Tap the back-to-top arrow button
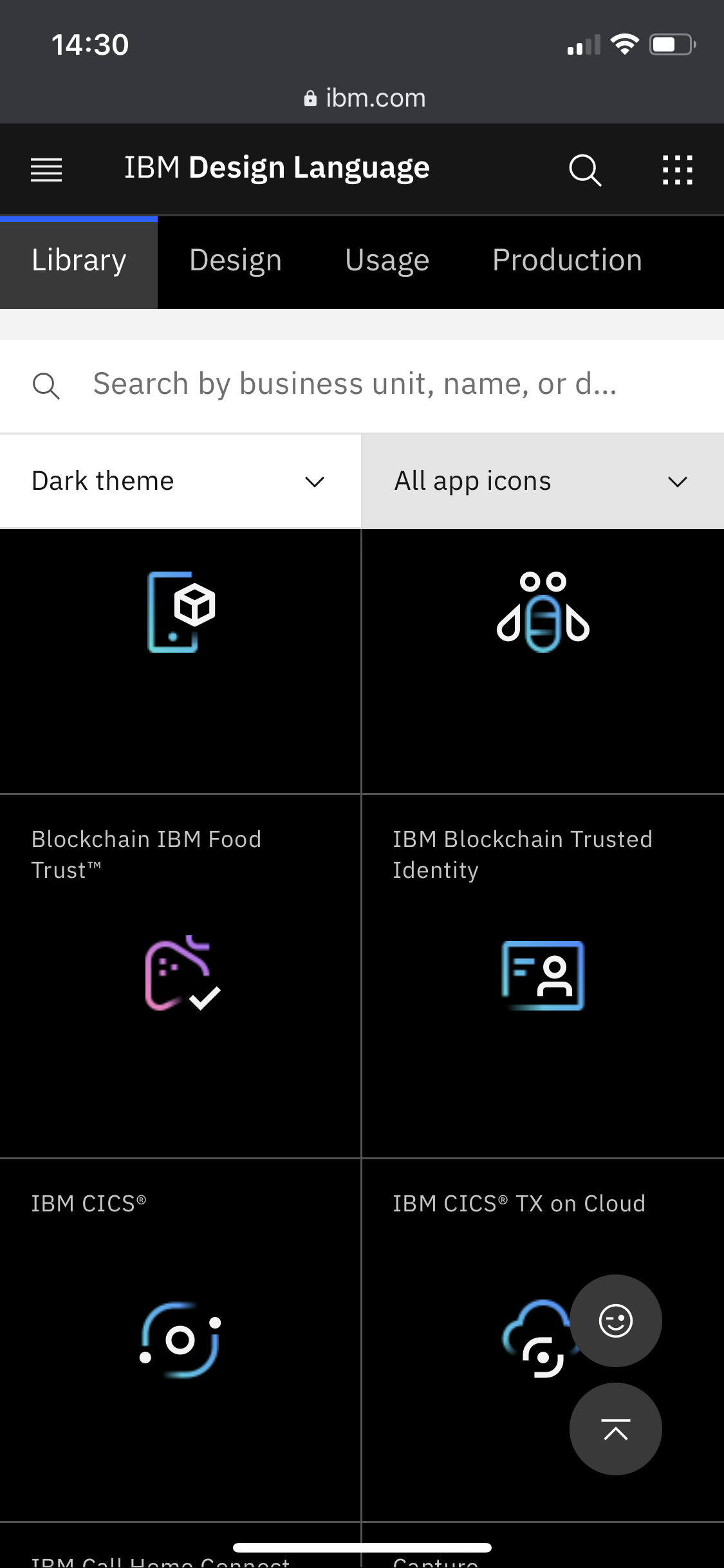Image resolution: width=724 pixels, height=1568 pixels. 615,1429
